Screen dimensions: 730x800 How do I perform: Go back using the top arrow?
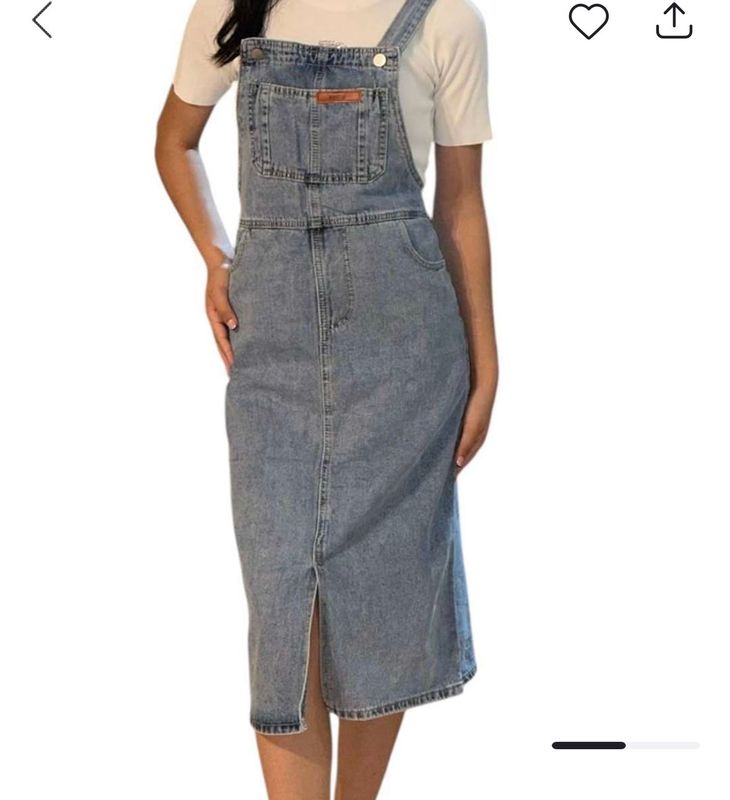click(x=42, y=21)
